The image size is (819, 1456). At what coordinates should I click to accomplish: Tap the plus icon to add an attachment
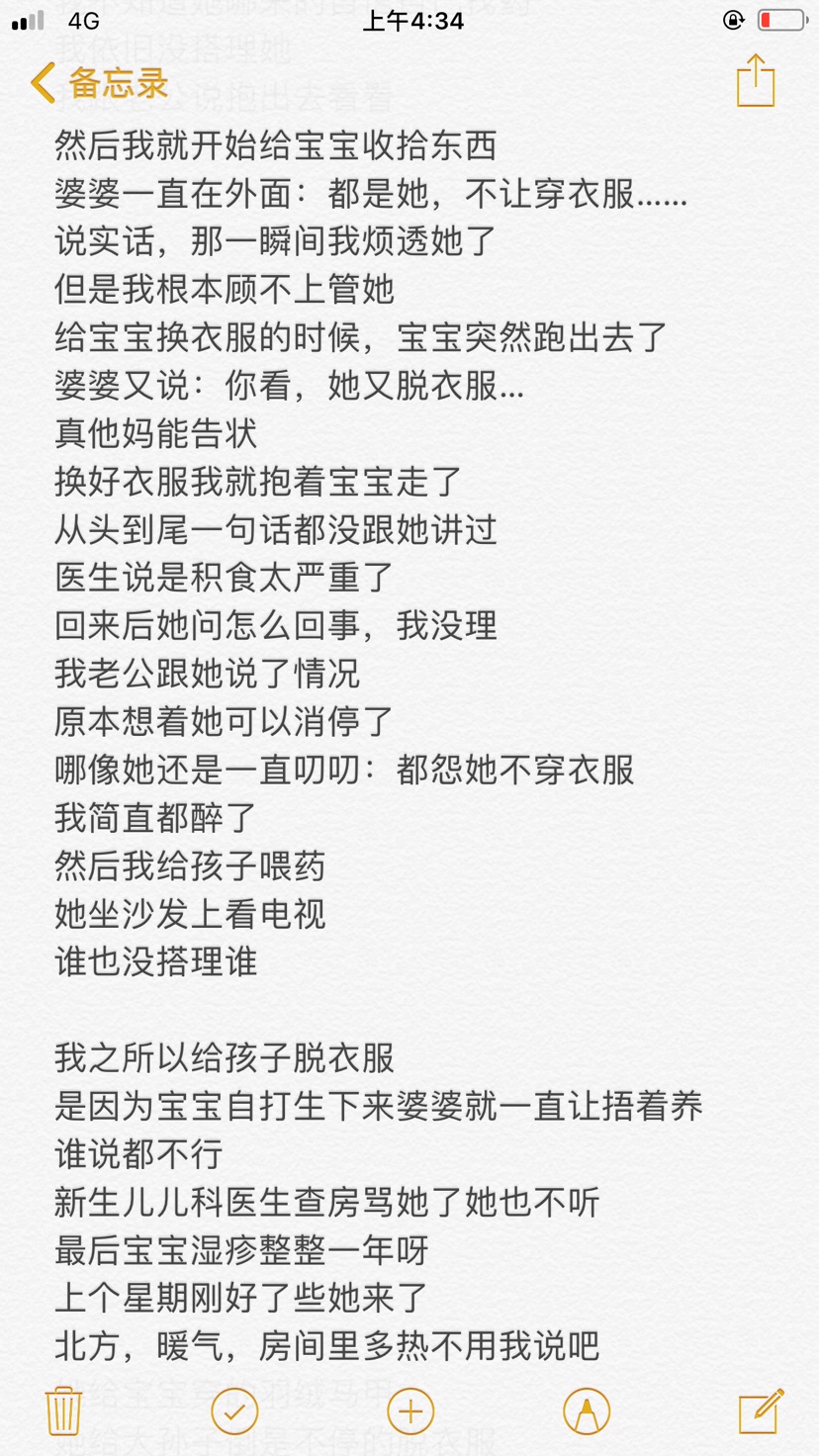tap(410, 1411)
